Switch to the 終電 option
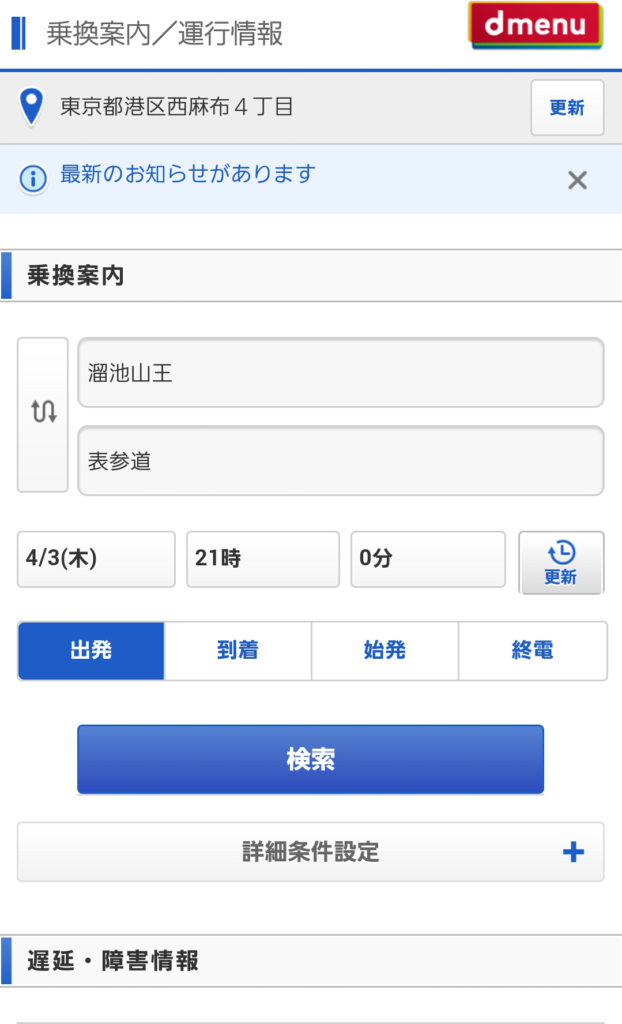622x1024 pixels. click(532, 651)
